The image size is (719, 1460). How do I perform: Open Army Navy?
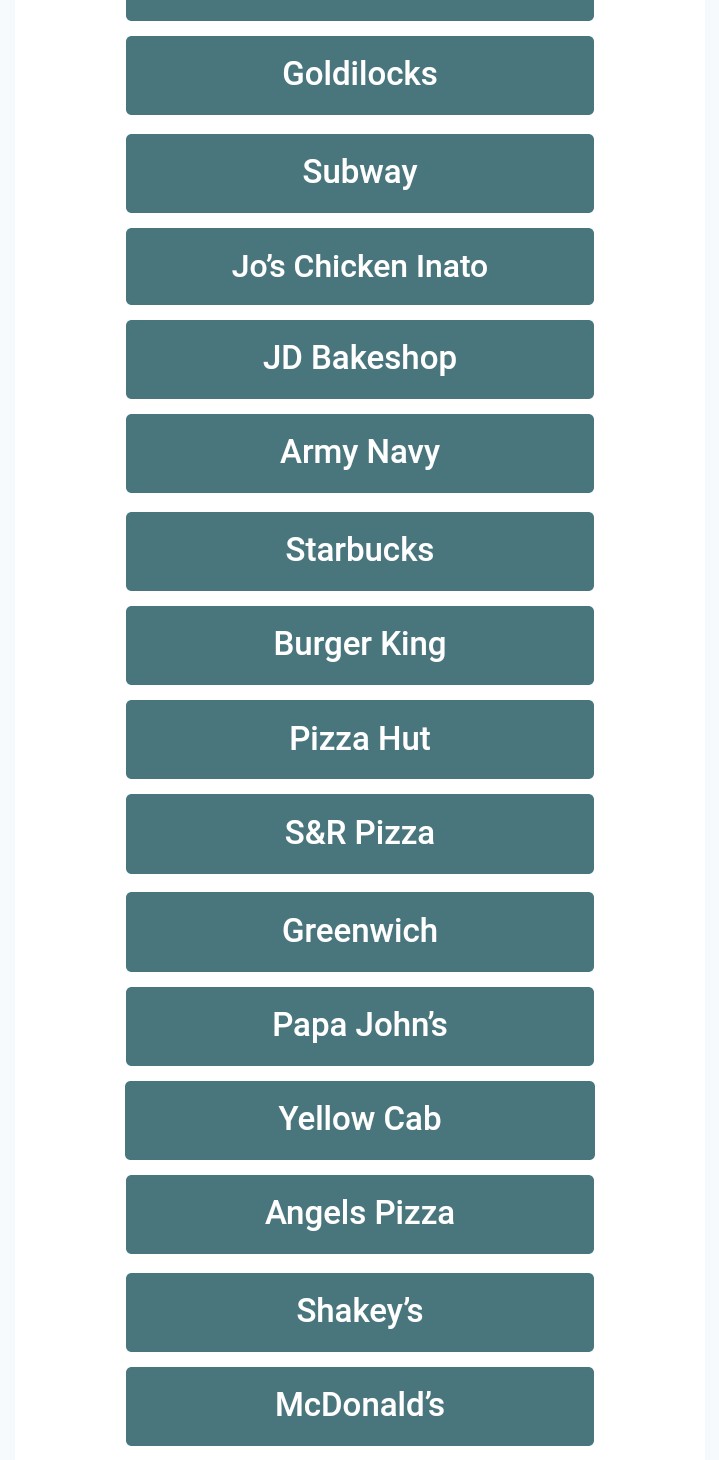[x=360, y=453]
